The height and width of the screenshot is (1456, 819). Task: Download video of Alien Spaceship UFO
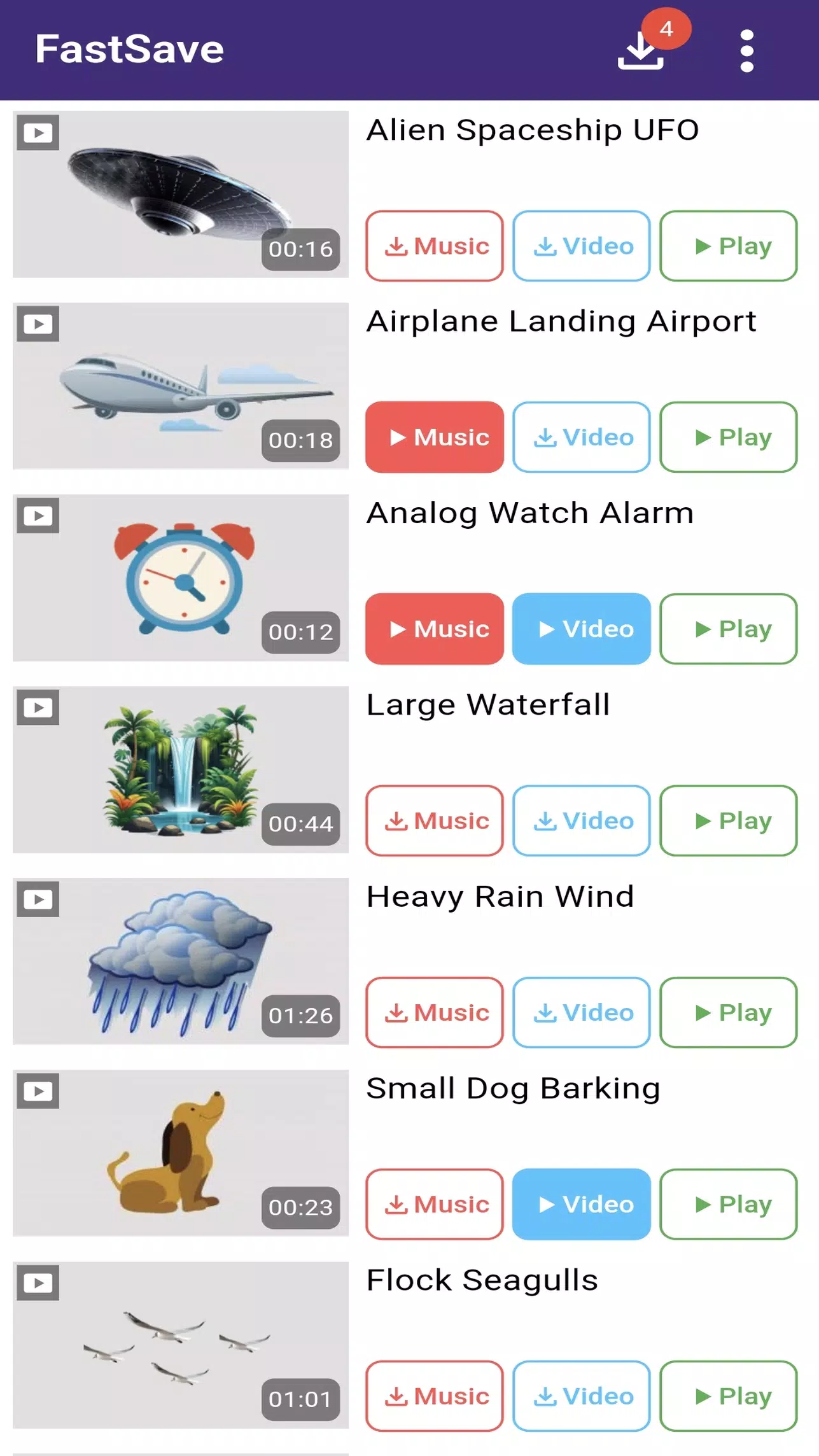(x=582, y=246)
